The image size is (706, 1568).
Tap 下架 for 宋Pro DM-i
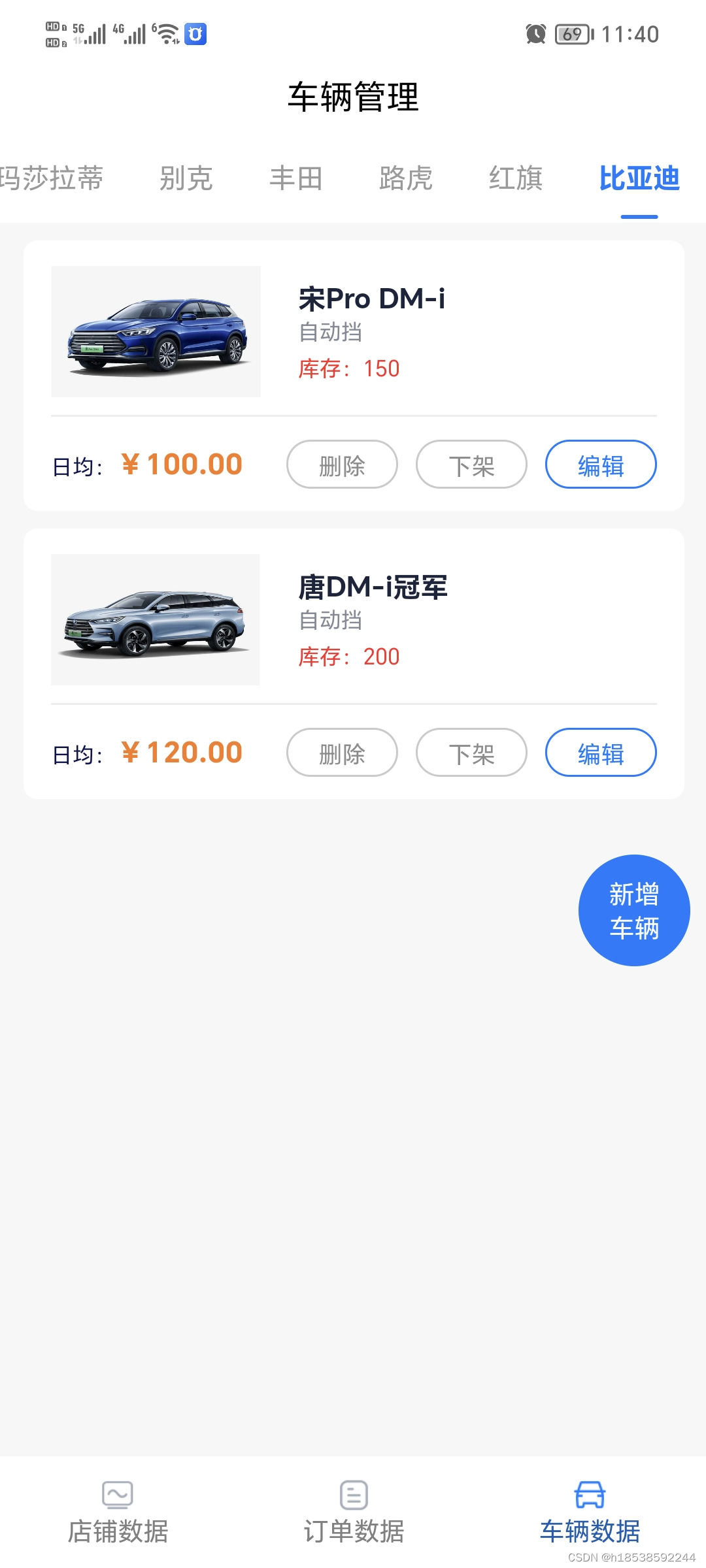point(471,465)
